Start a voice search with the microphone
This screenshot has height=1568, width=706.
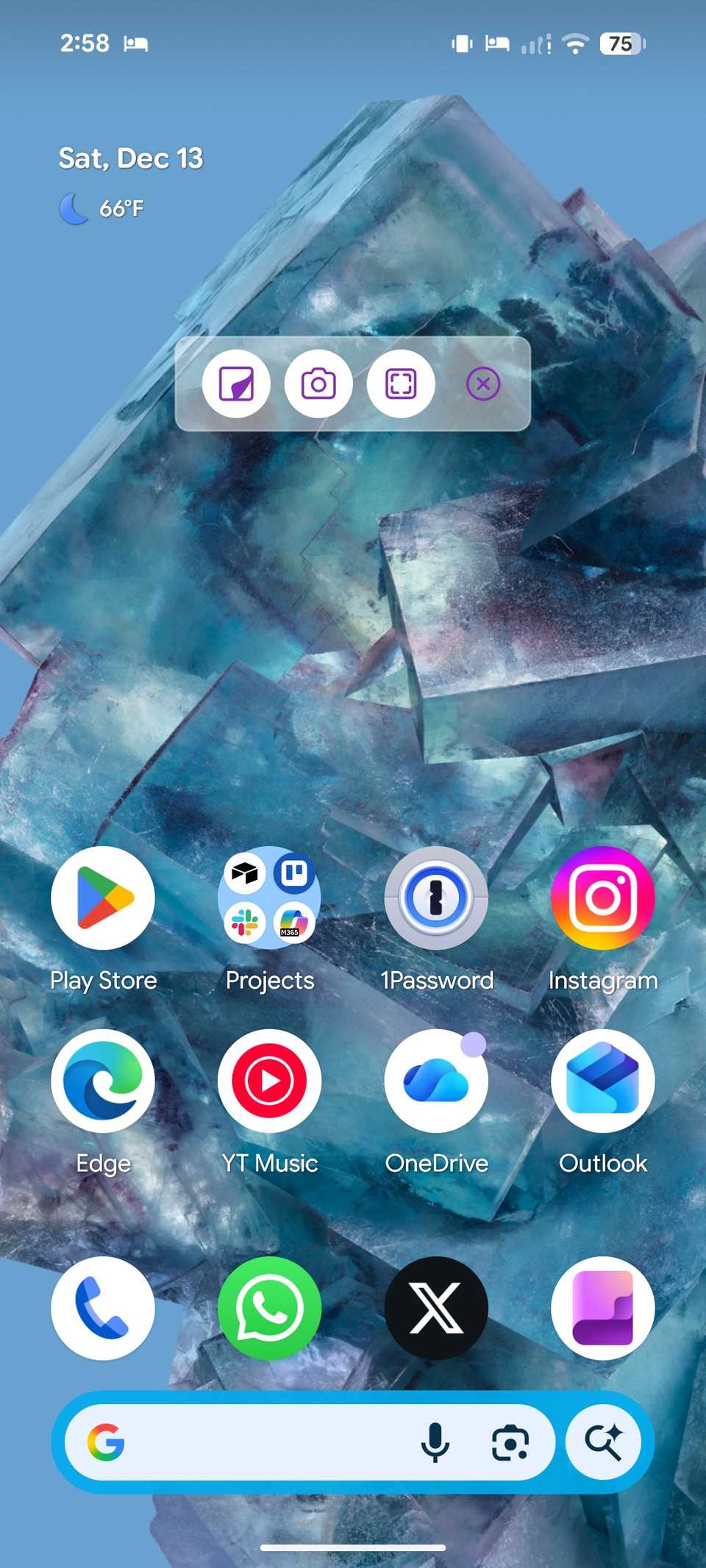coord(435,1442)
